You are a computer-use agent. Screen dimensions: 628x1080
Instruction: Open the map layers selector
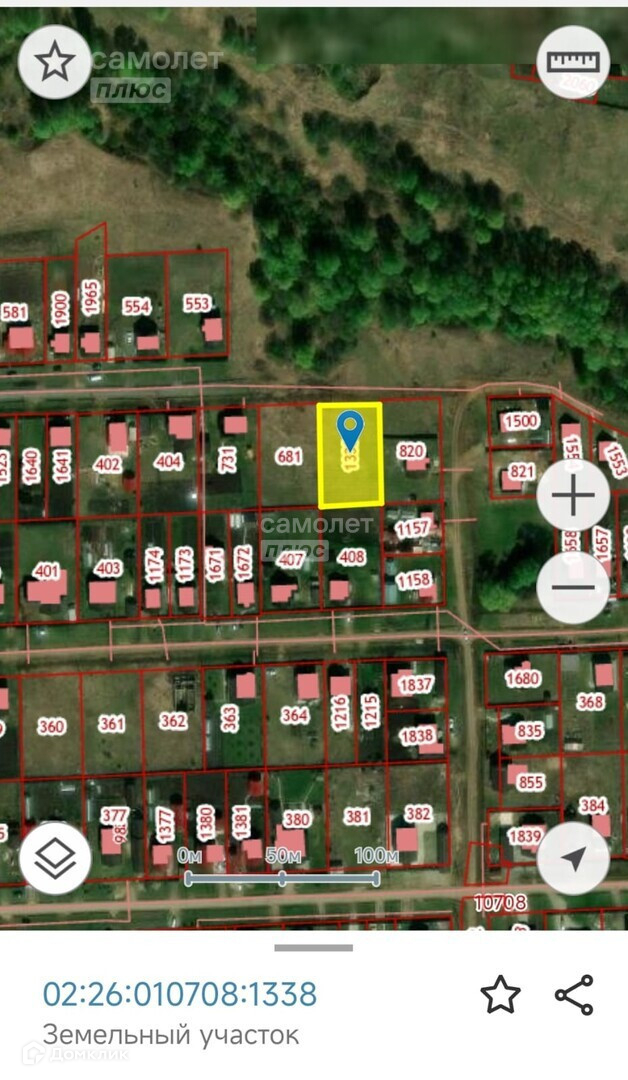click(x=55, y=858)
